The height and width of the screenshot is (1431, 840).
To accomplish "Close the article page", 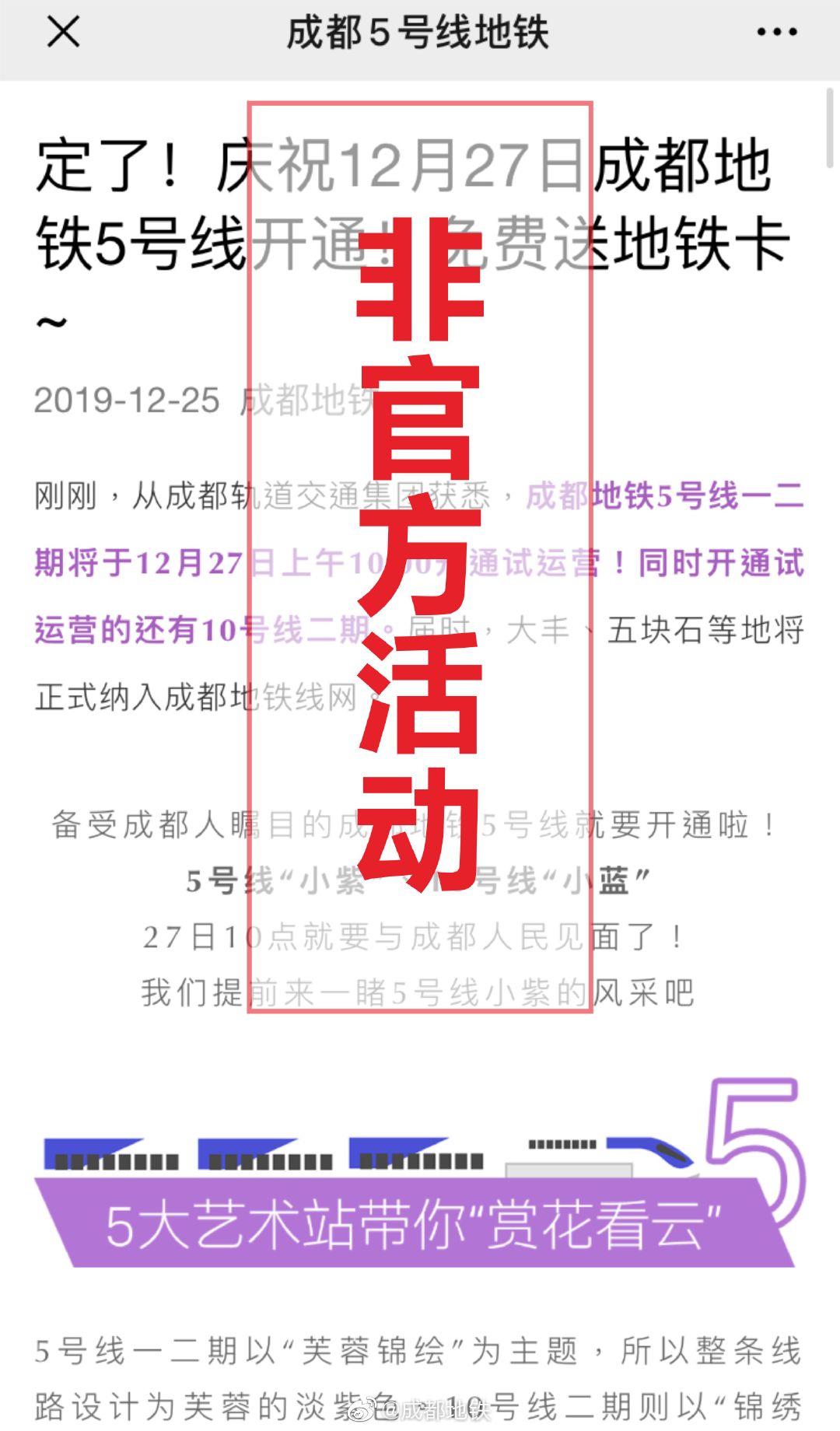I will click(63, 33).
